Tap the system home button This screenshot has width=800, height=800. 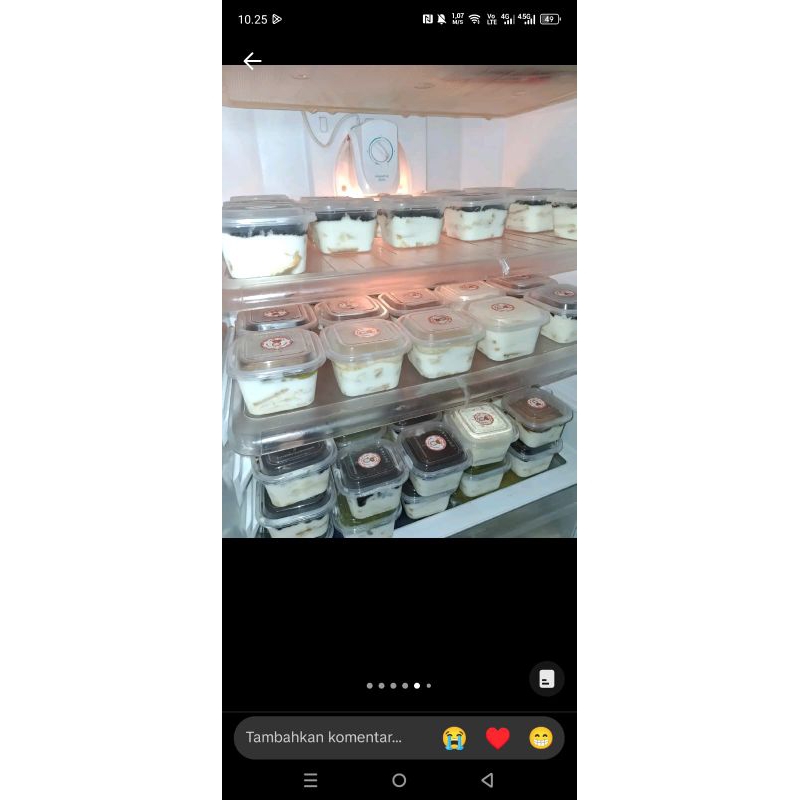(399, 780)
